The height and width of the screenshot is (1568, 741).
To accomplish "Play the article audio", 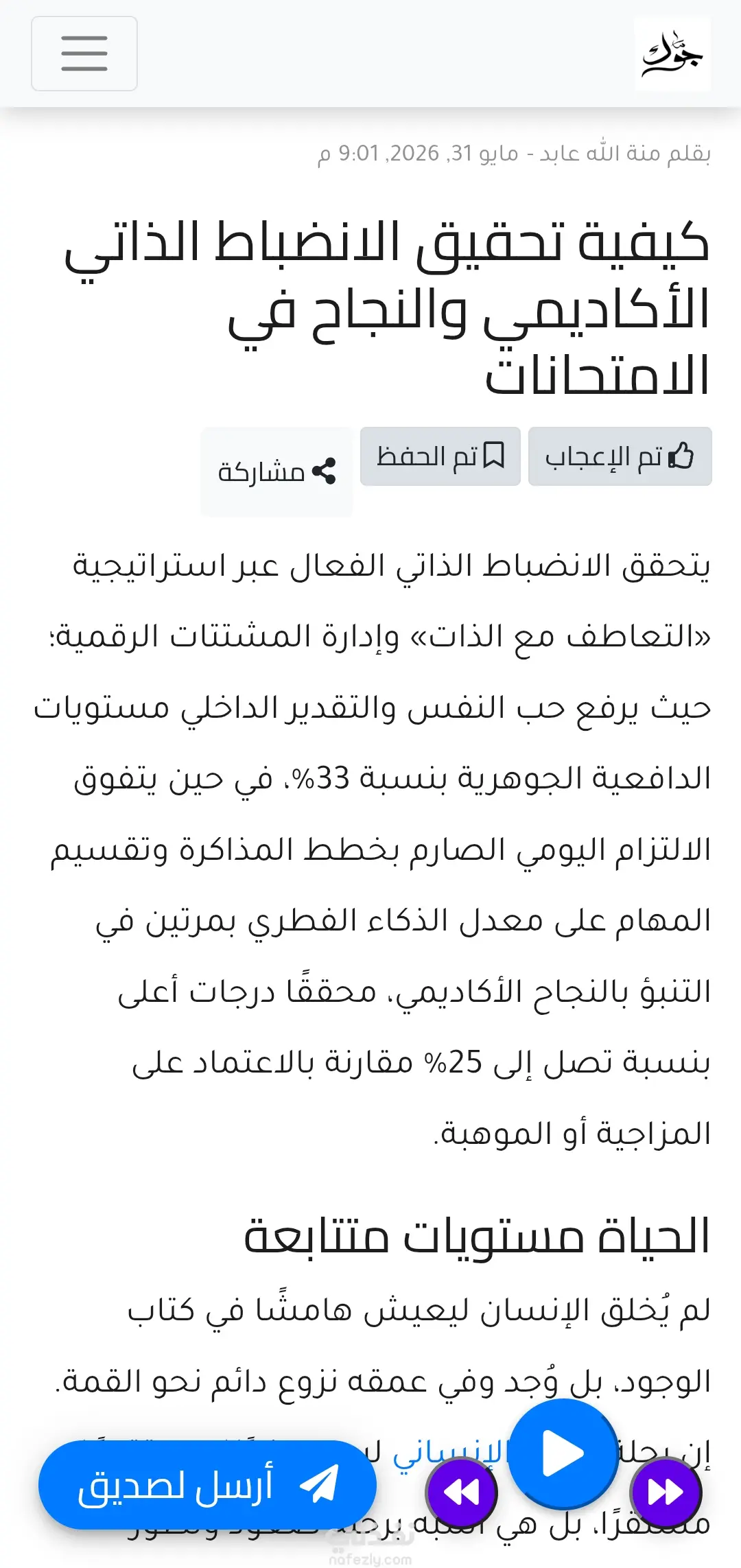I will (x=563, y=1453).
